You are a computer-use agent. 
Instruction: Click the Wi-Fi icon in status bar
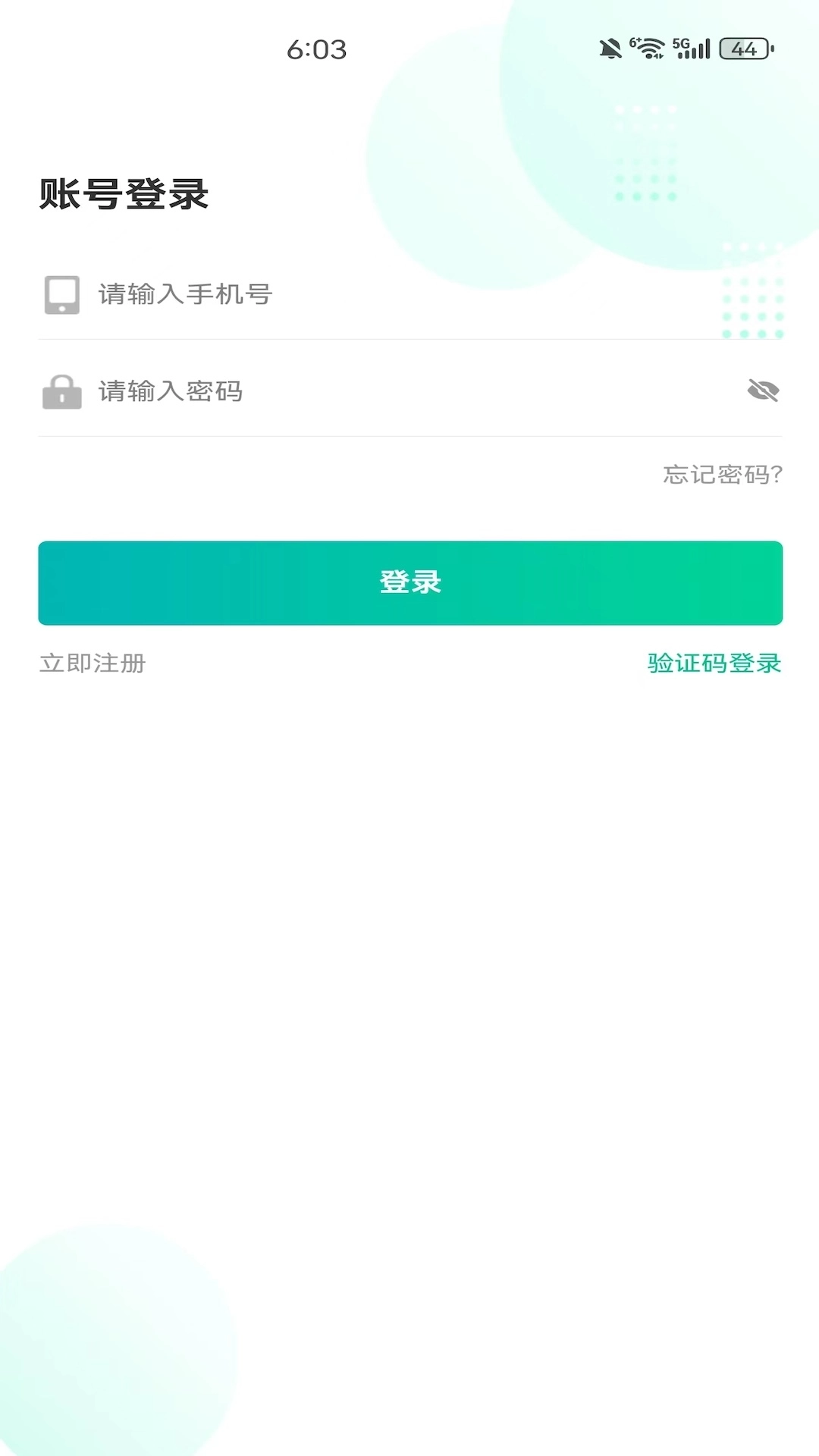[x=649, y=49]
